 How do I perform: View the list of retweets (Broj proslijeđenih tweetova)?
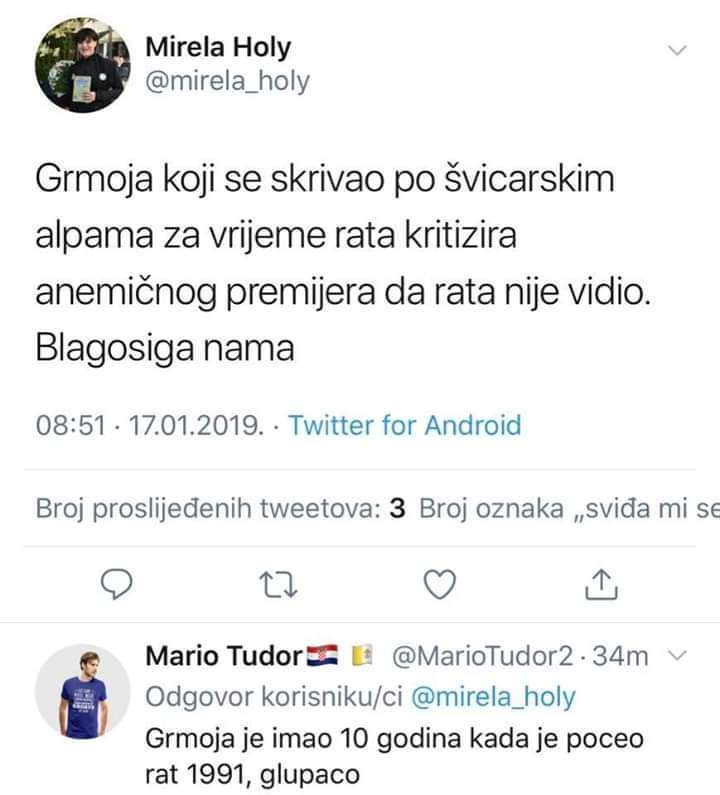219,509
